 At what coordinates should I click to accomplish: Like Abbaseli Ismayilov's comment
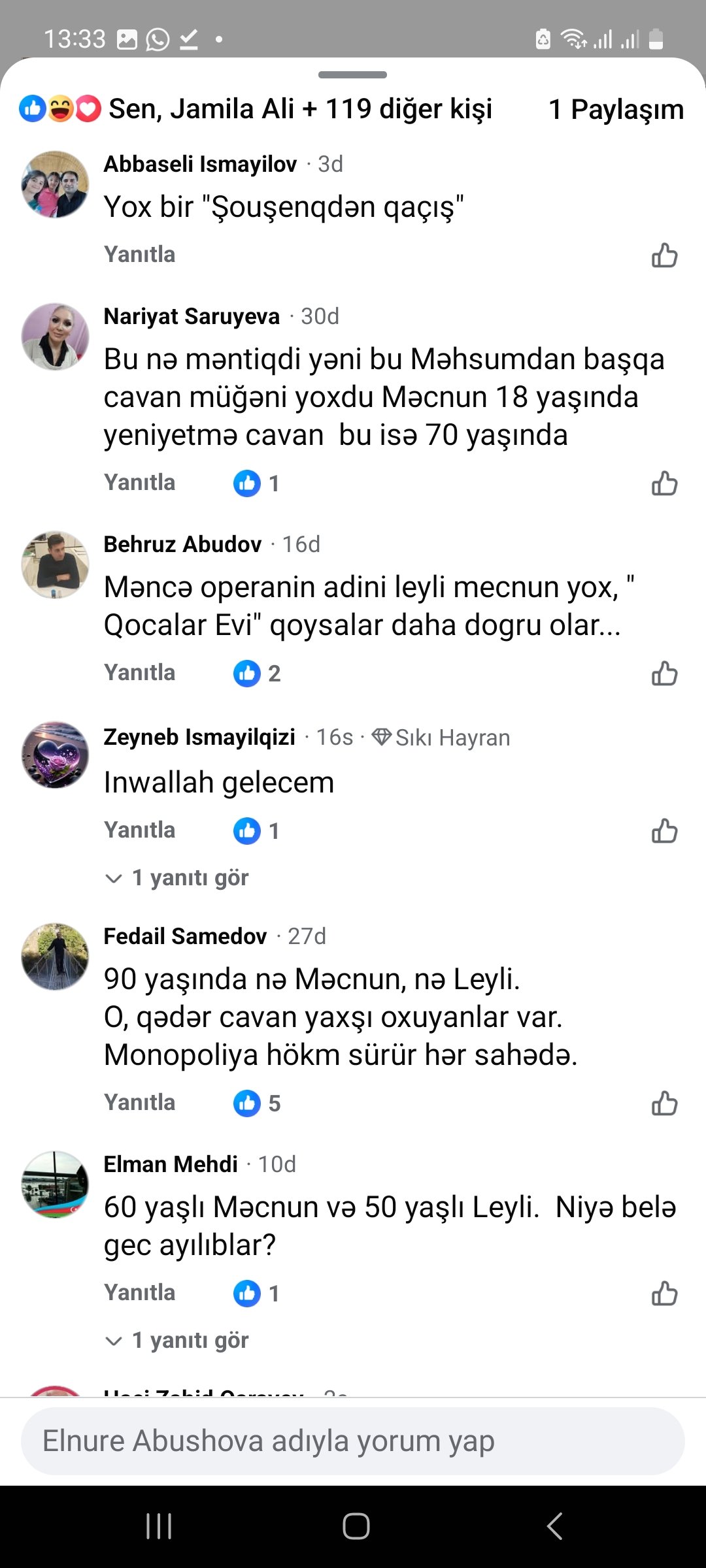click(x=664, y=255)
